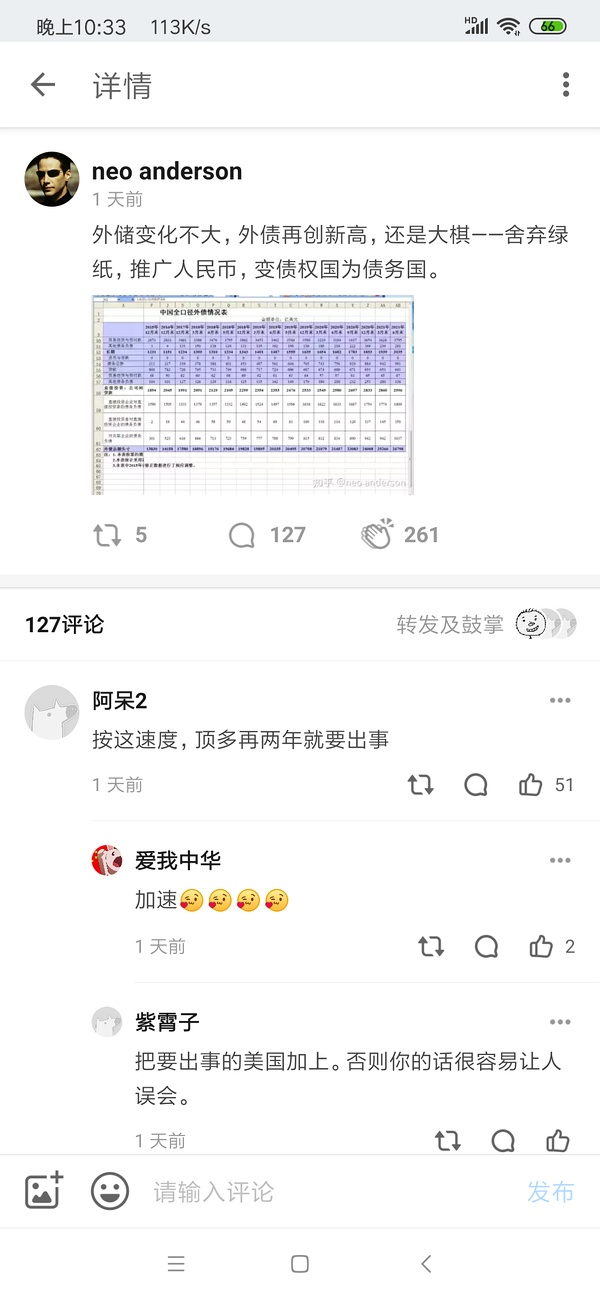600x1300 pixels.
Task: Tap 发布 to post the comment
Action: [551, 1191]
